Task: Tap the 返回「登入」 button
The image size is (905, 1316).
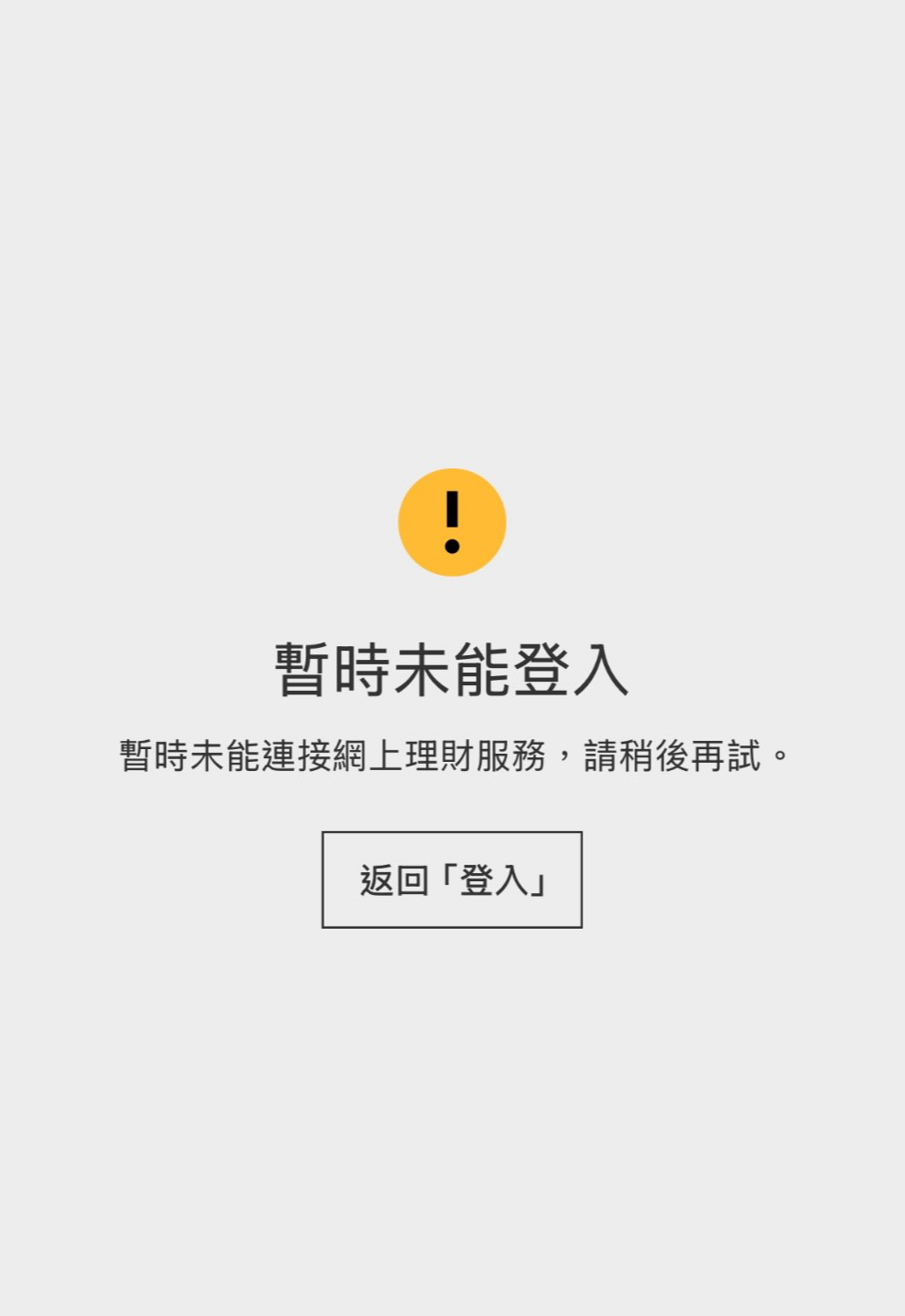Action: coord(452,879)
